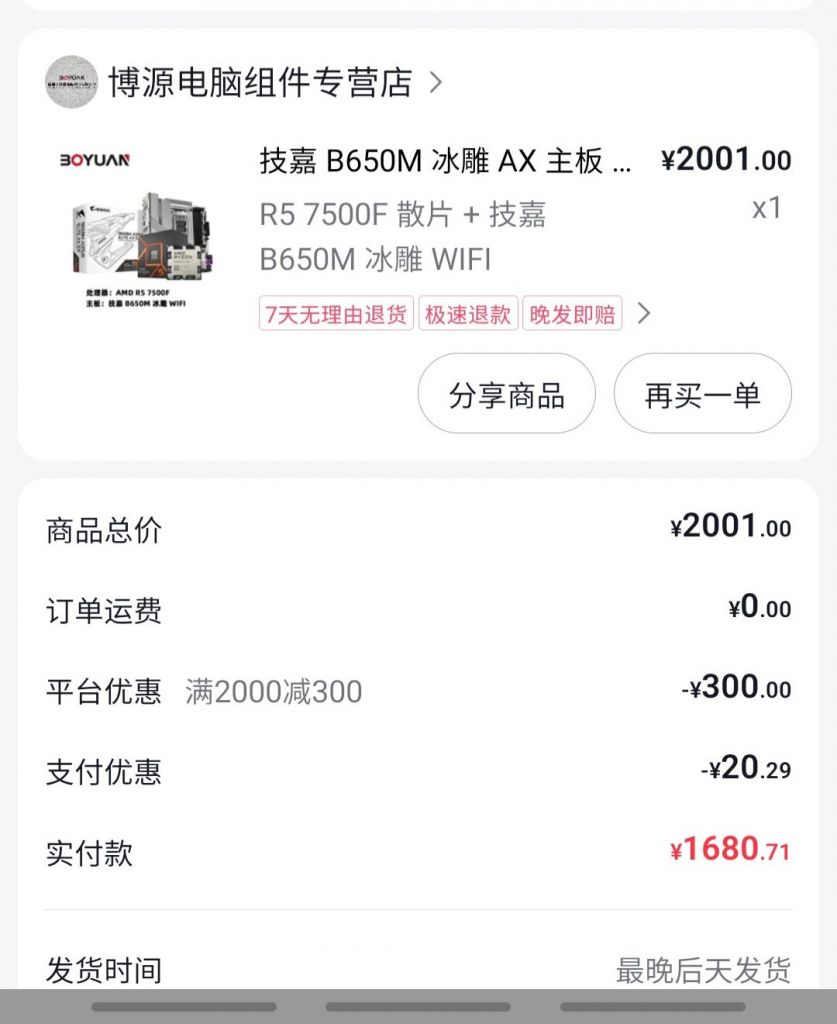837x1024 pixels.
Task: Click the 再买一单 reorder button
Action: pyautogui.click(x=702, y=394)
